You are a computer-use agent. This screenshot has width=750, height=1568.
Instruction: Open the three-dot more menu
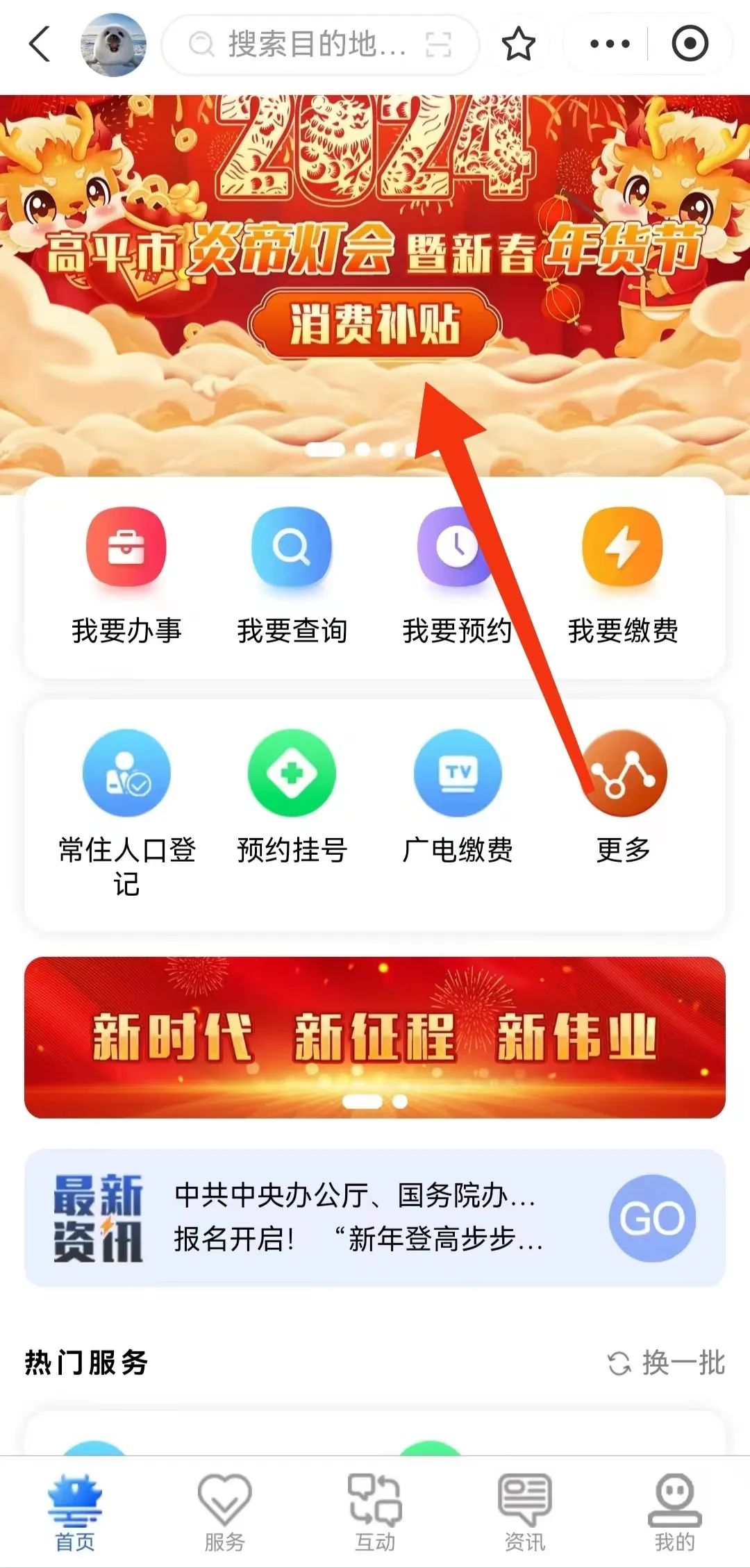pos(610,44)
